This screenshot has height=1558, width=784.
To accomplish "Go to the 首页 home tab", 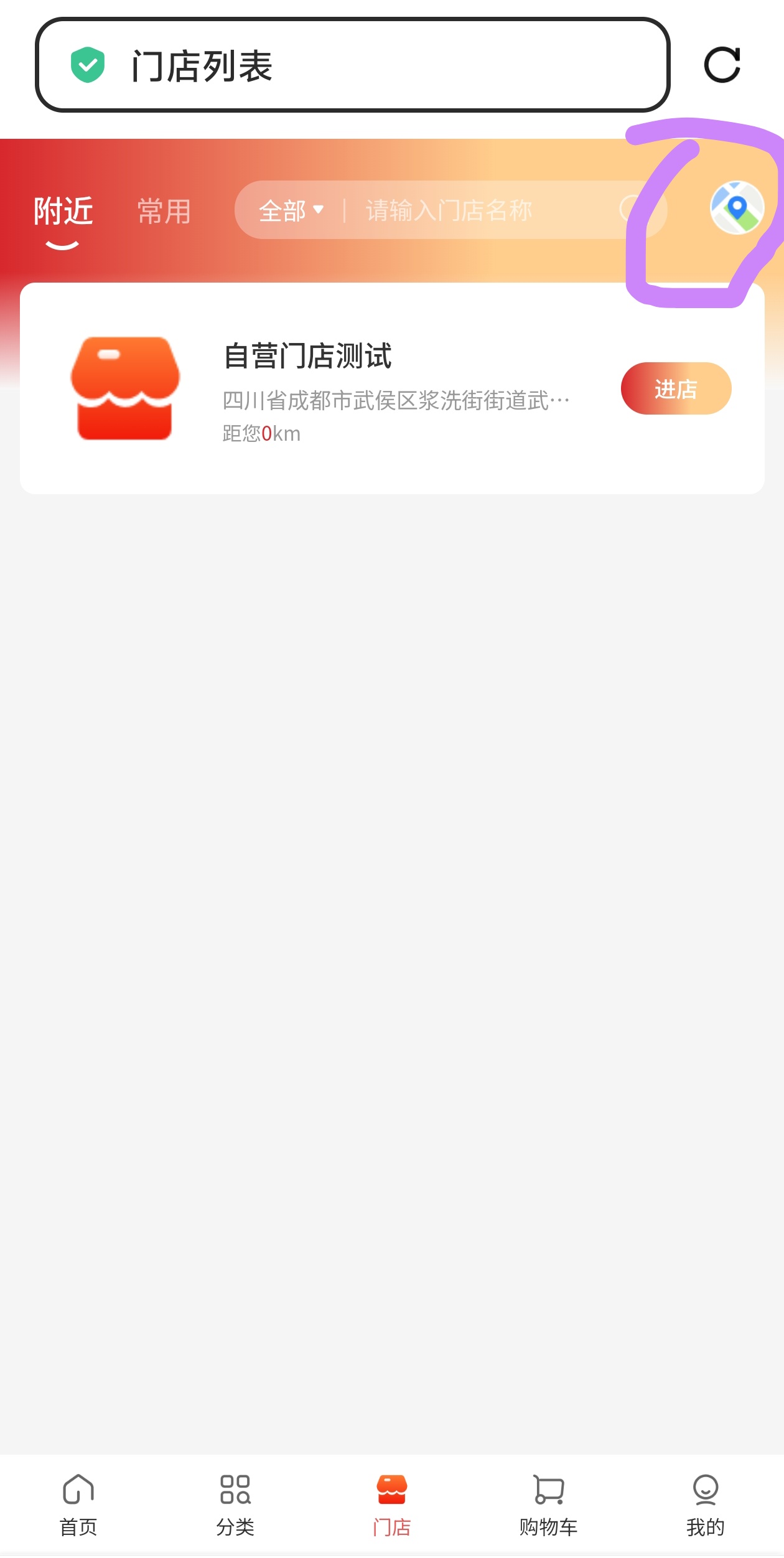I will coord(78,1505).
